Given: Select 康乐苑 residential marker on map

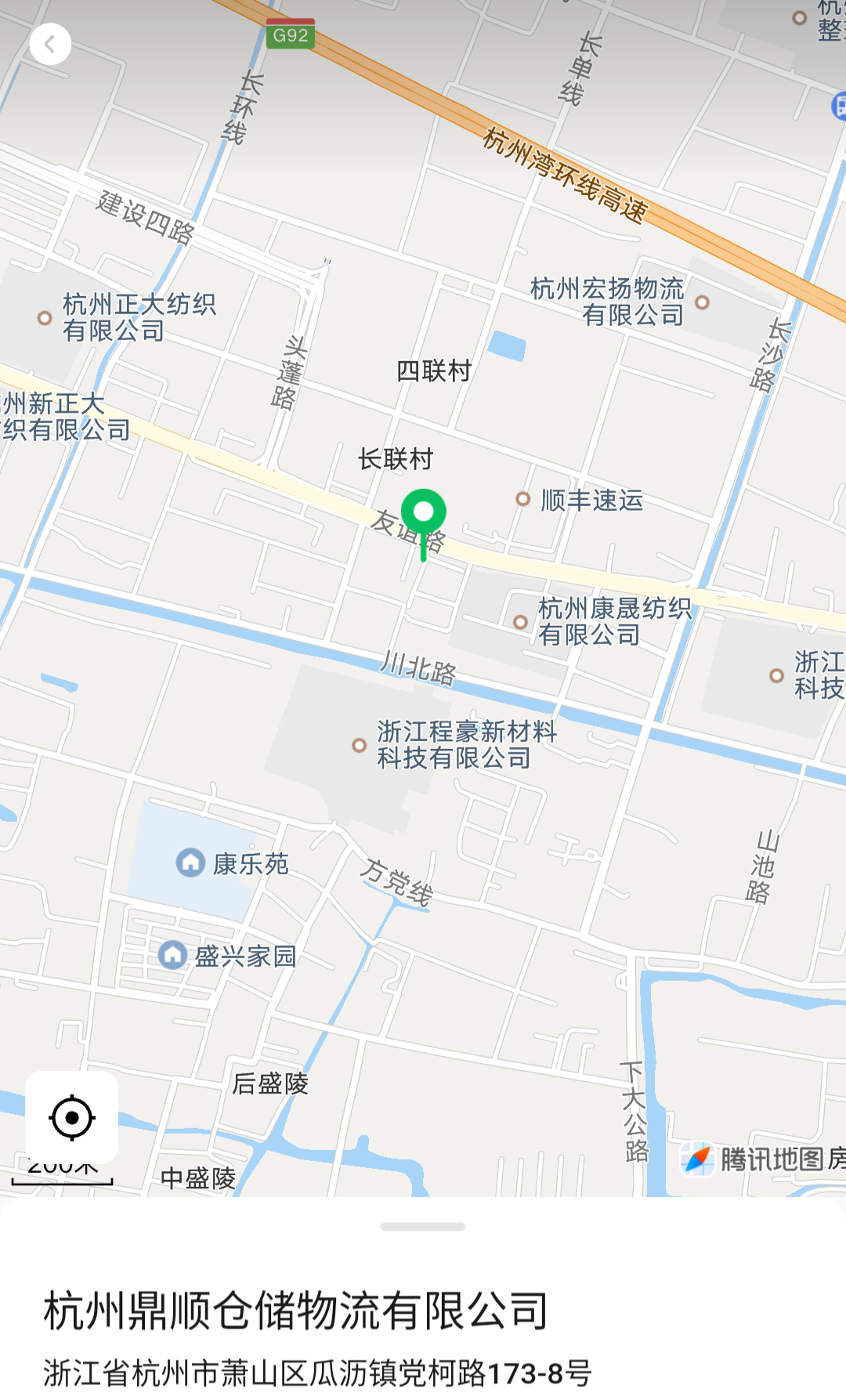Looking at the screenshot, I should [x=190, y=863].
